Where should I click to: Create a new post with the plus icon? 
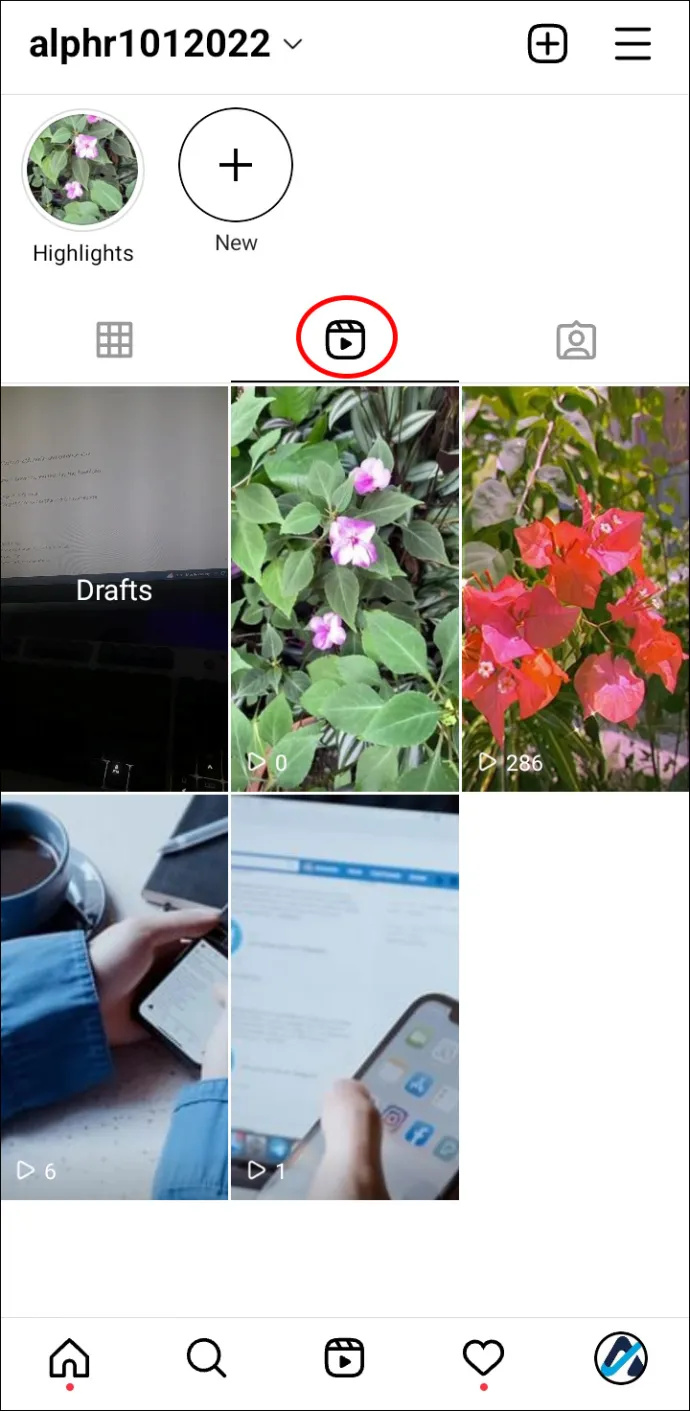tap(547, 44)
